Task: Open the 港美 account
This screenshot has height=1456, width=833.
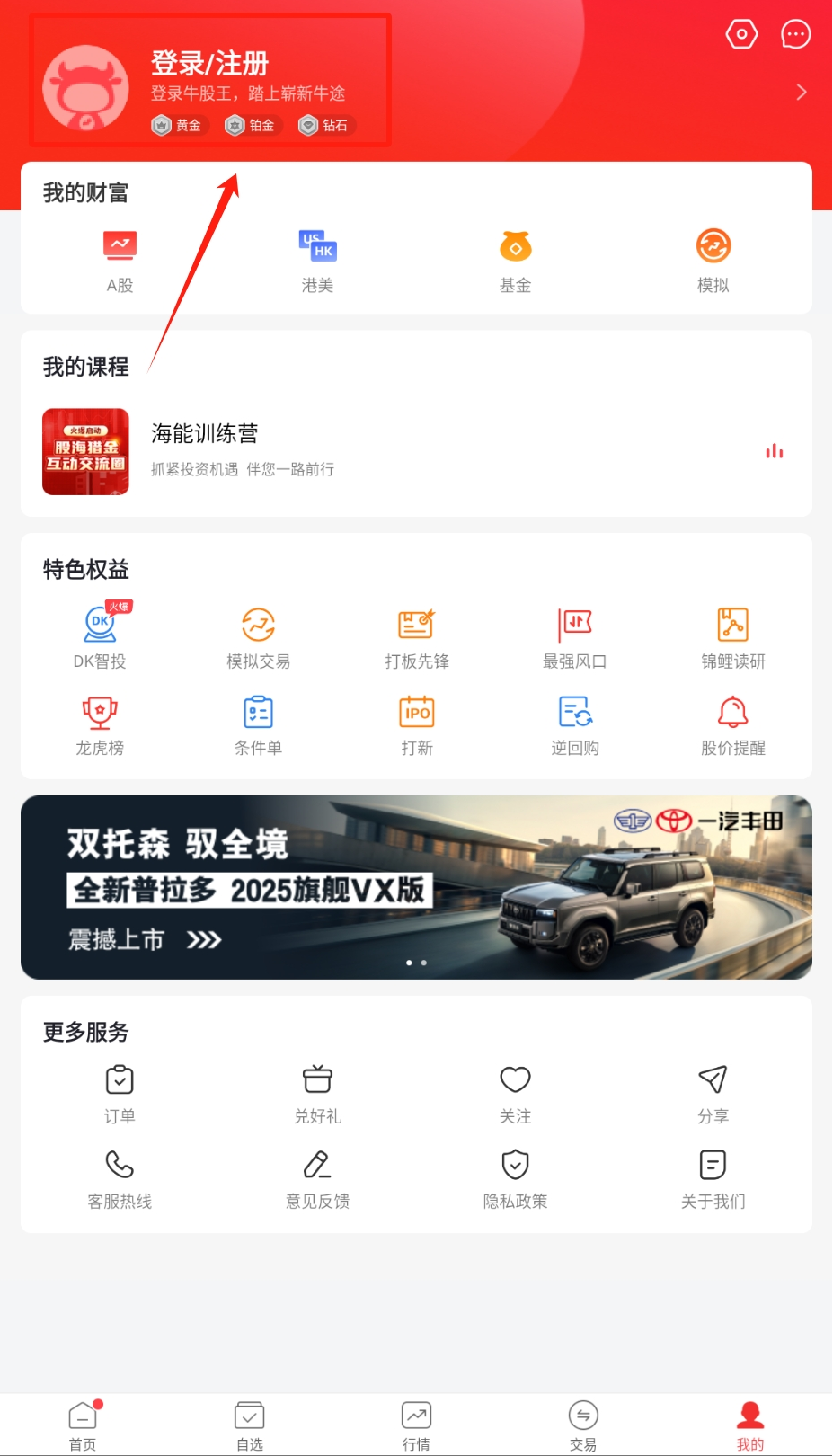Action: [317, 261]
